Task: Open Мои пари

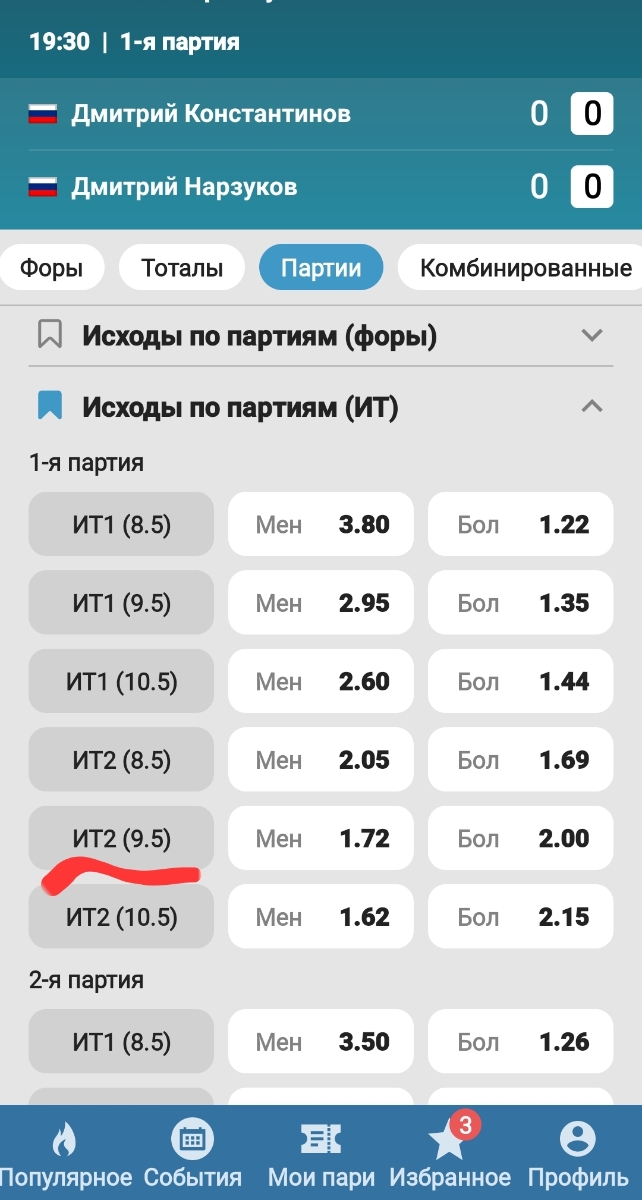Action: pos(321,1152)
